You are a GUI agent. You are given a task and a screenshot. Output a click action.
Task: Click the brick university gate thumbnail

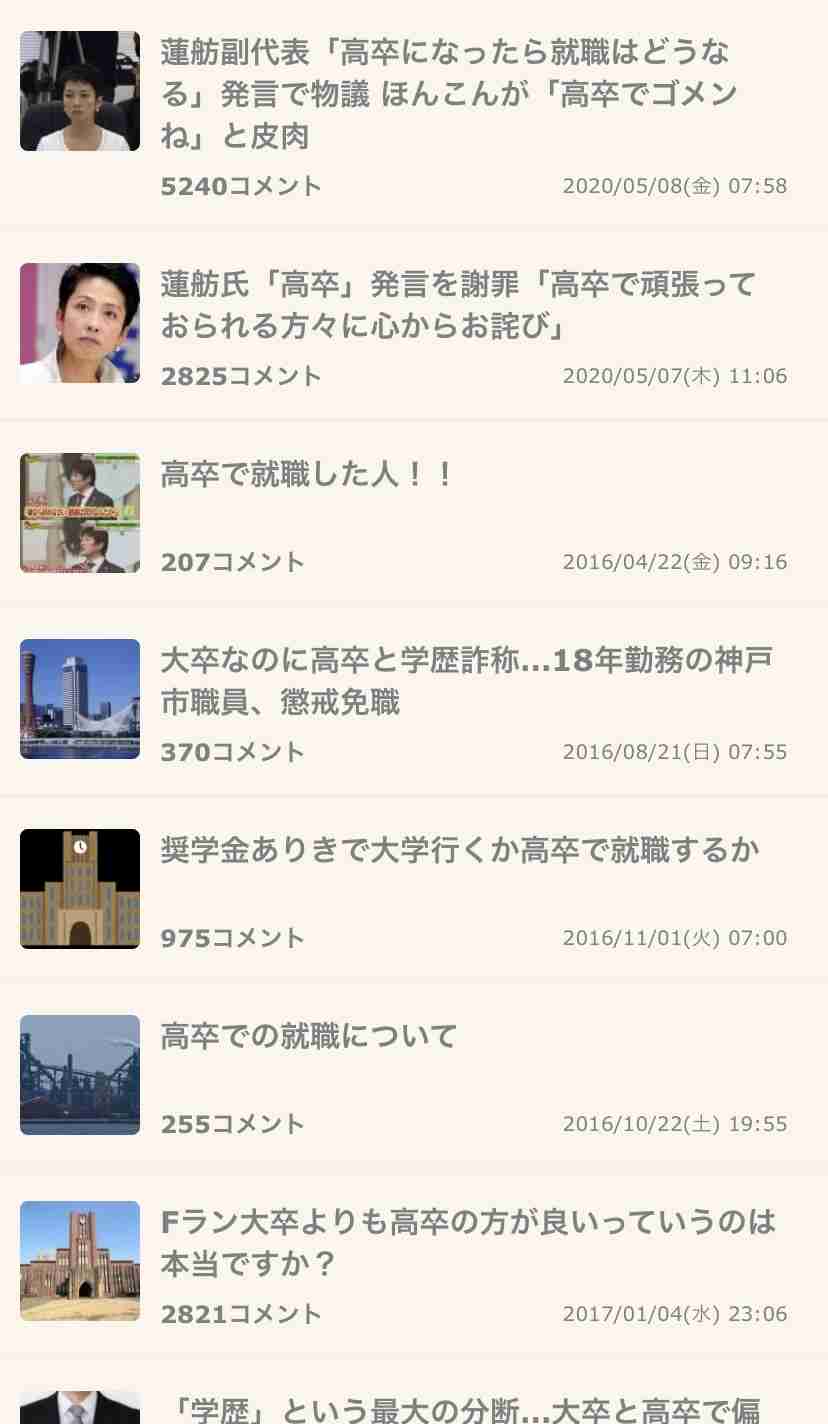pyautogui.click(x=79, y=1260)
